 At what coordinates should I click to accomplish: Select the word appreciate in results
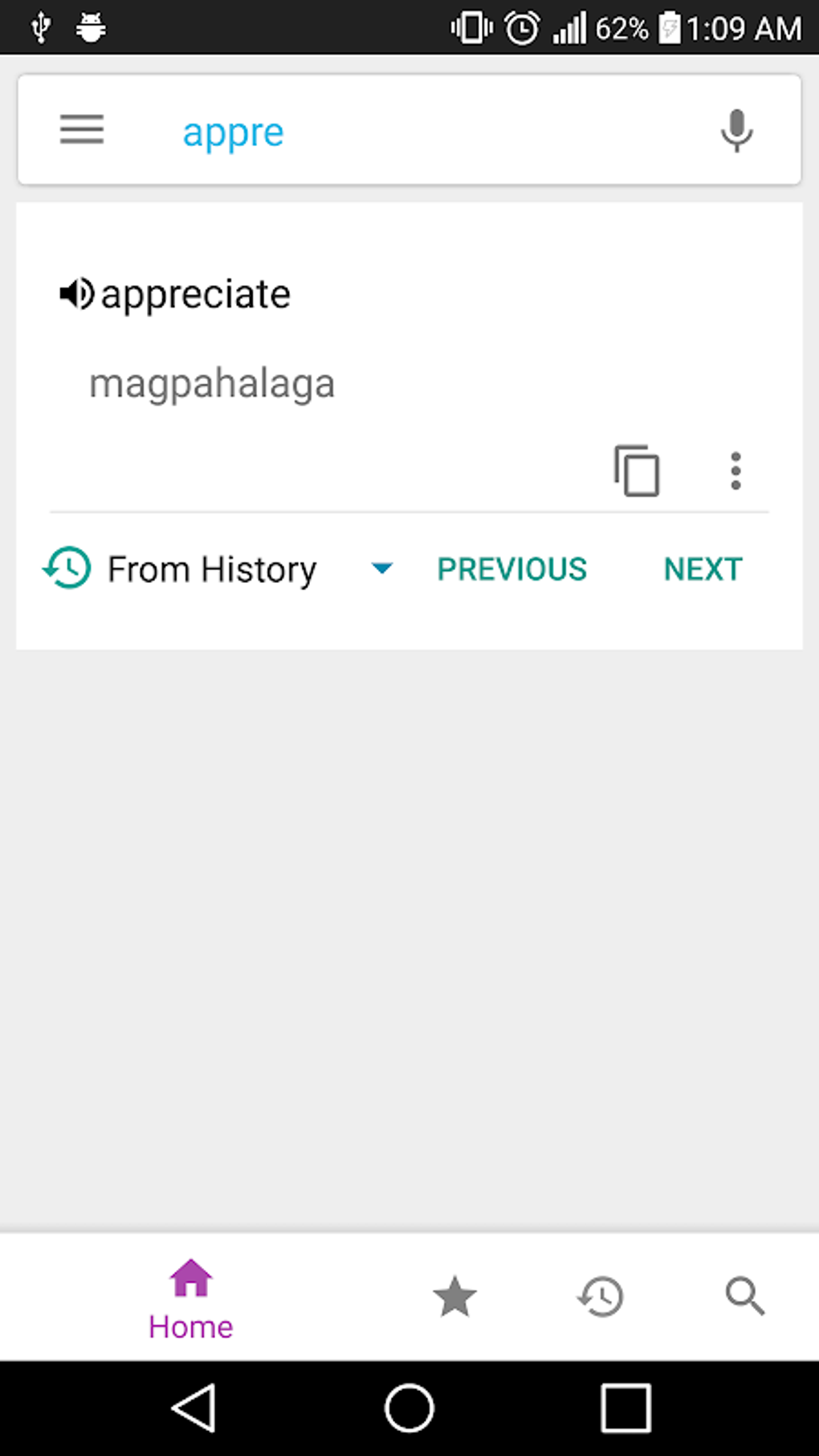pyautogui.click(x=194, y=294)
